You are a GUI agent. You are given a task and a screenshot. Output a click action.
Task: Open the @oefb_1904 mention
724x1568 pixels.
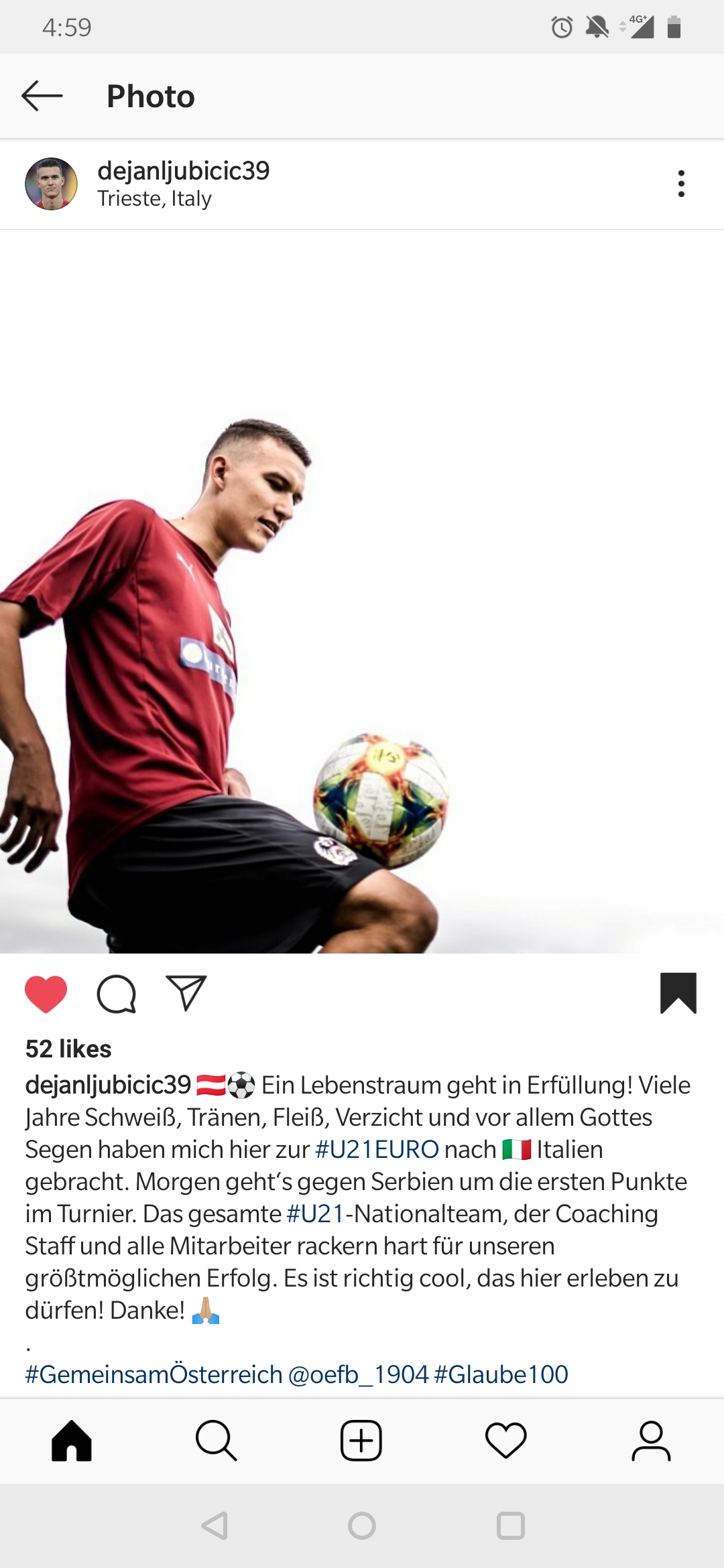(x=358, y=1374)
